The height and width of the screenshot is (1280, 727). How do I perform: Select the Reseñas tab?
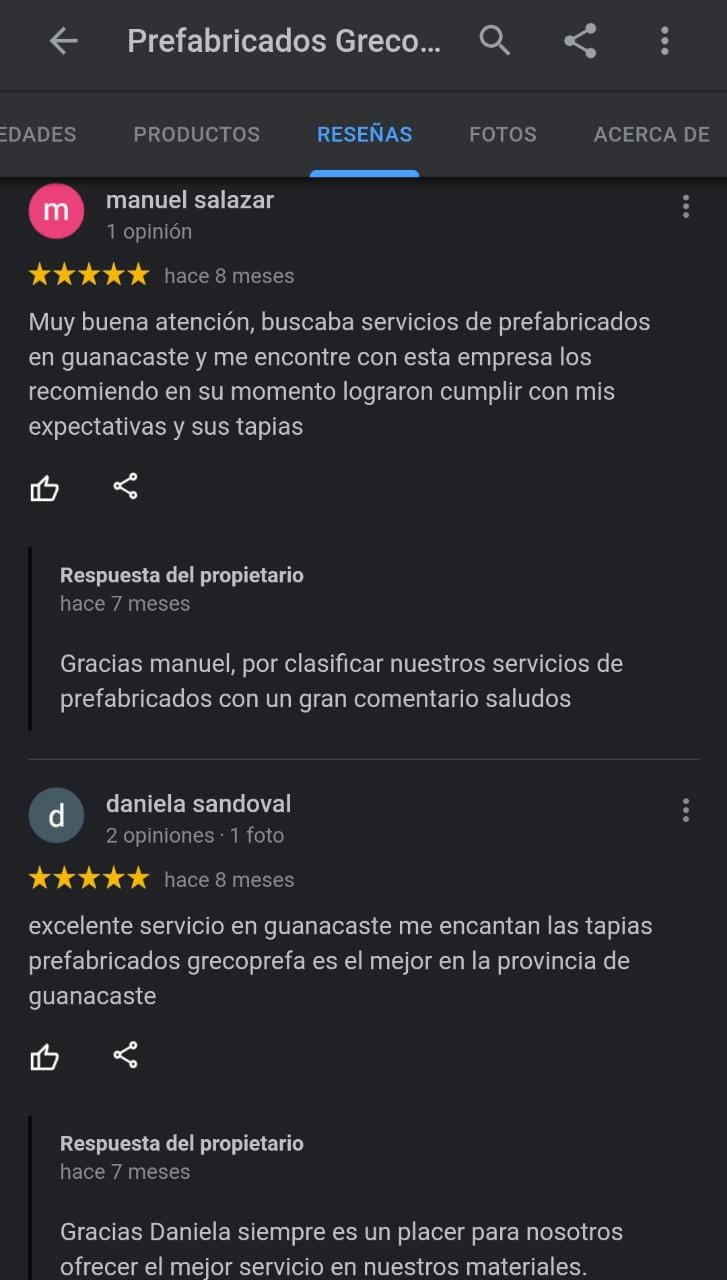pos(364,134)
